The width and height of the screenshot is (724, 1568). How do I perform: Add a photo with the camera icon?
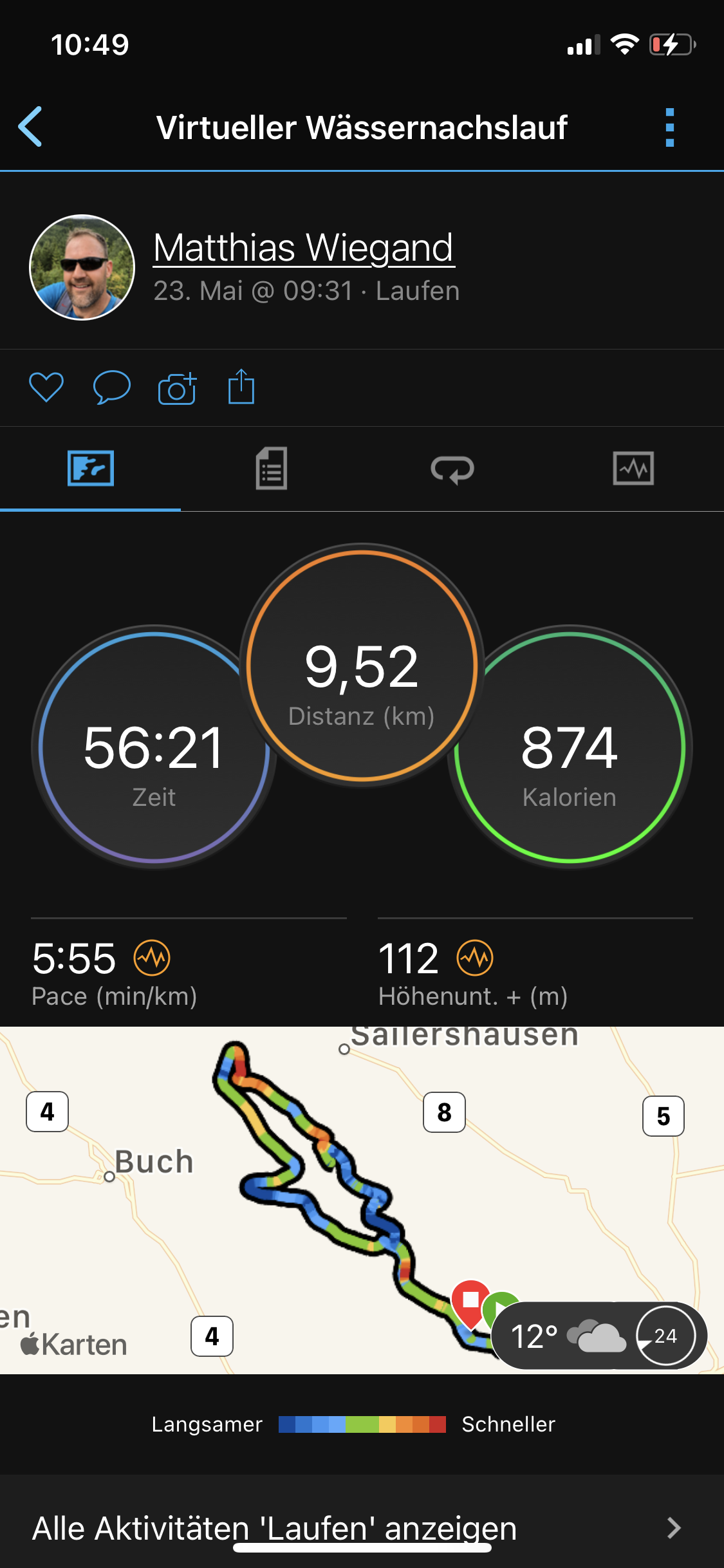pyautogui.click(x=177, y=389)
